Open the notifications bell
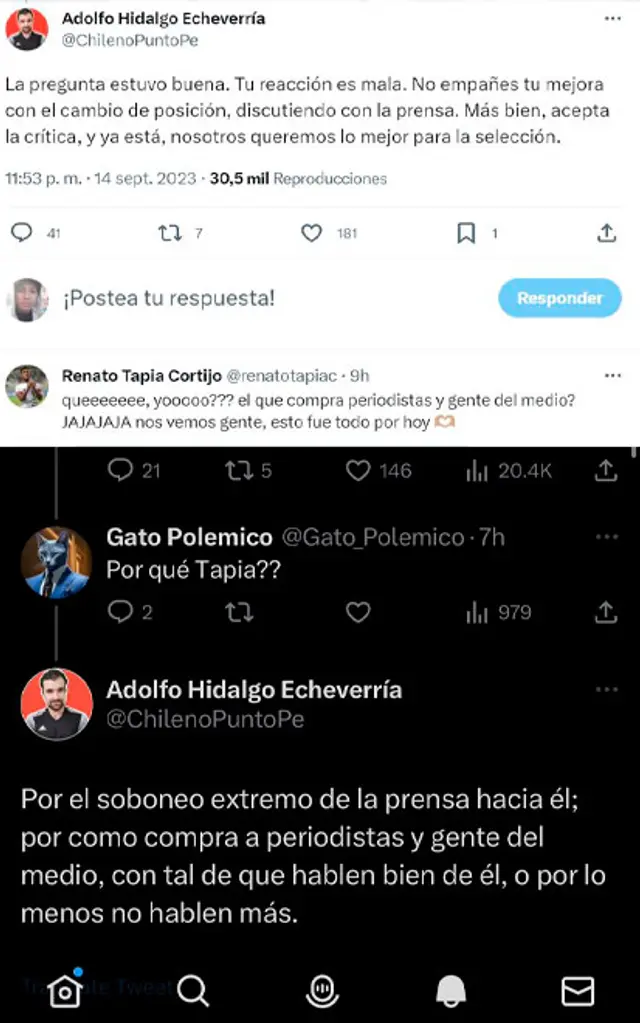This screenshot has width=640, height=1023. pos(451,990)
